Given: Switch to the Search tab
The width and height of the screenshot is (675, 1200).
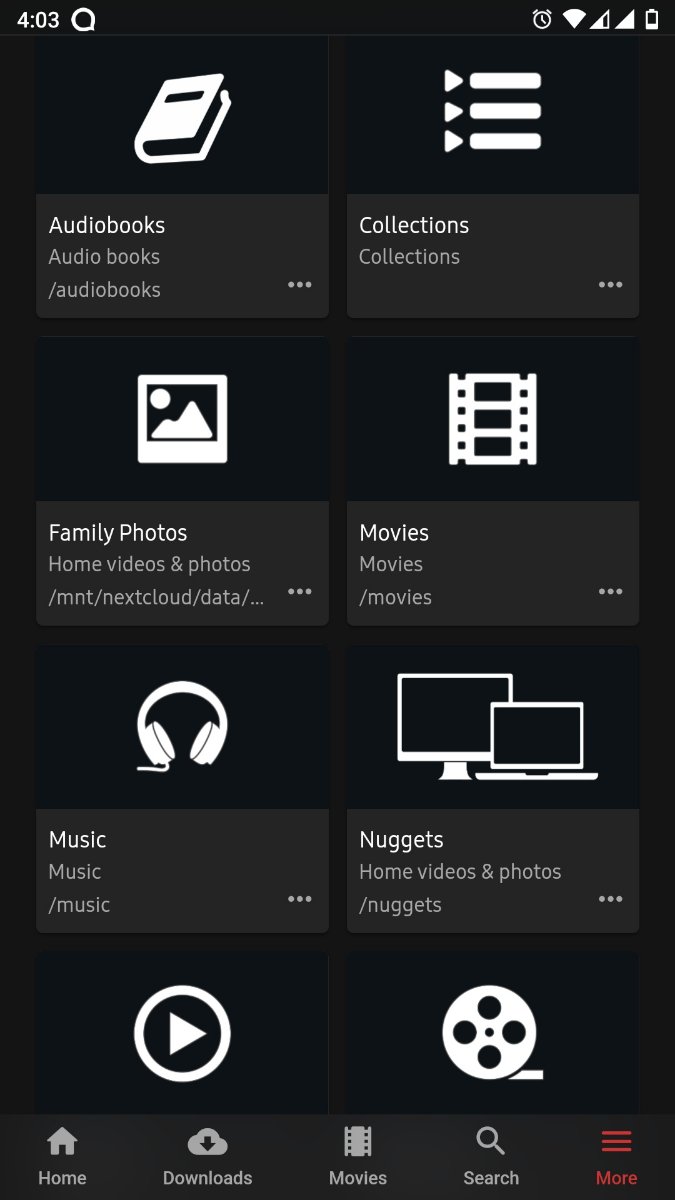Looking at the screenshot, I should coord(491,1157).
